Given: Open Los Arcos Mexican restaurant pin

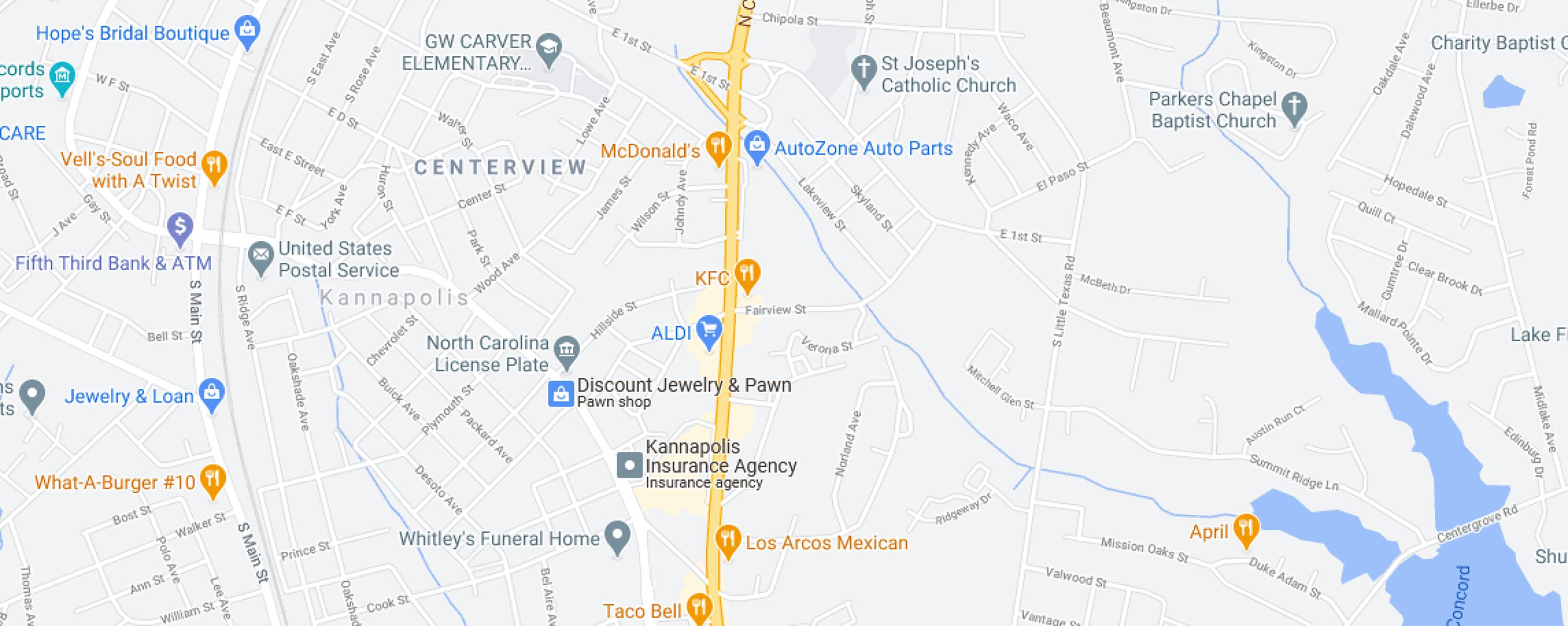Looking at the screenshot, I should pyautogui.click(x=728, y=541).
